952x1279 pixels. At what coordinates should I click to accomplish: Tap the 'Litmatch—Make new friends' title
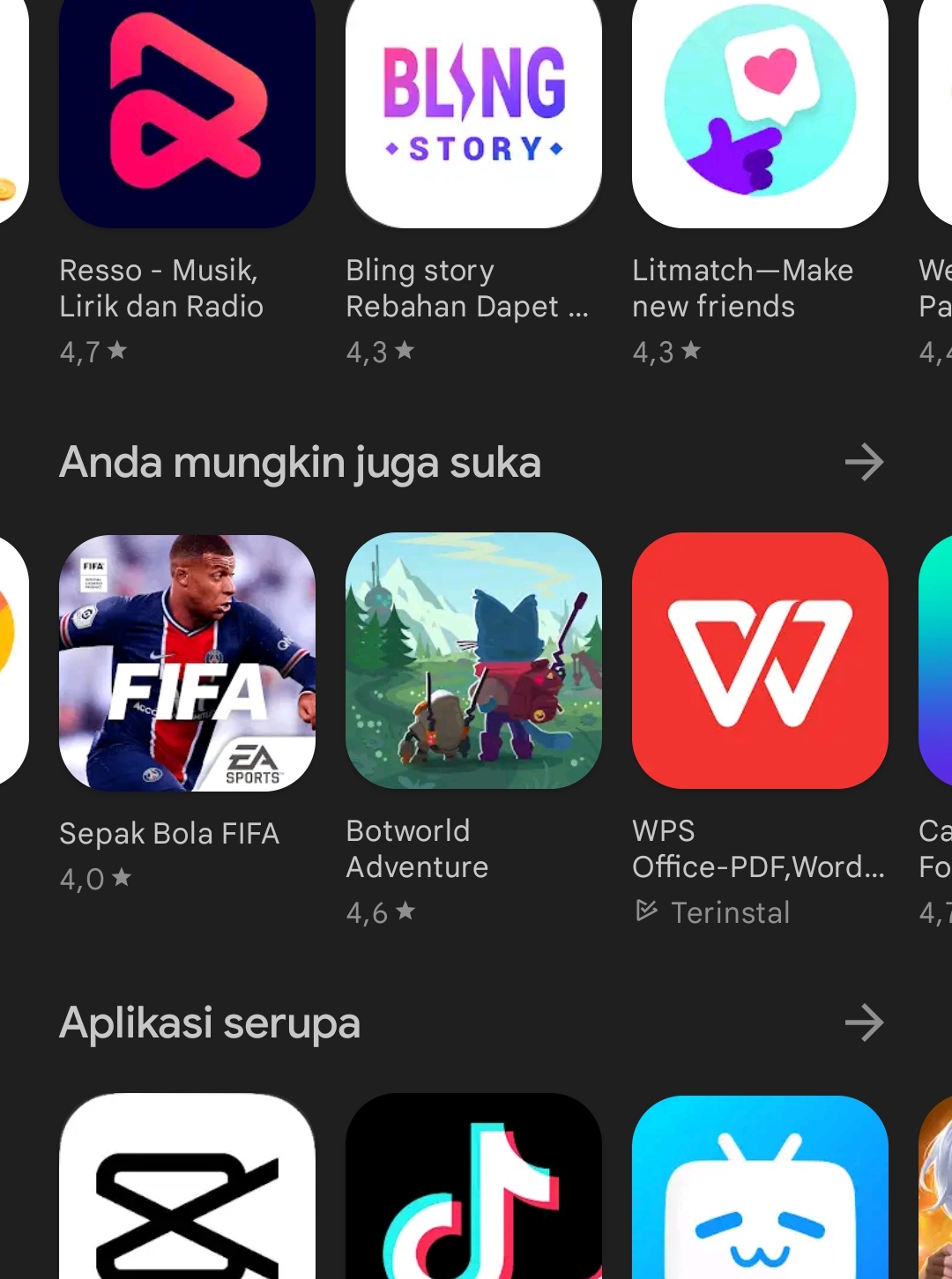[743, 288]
